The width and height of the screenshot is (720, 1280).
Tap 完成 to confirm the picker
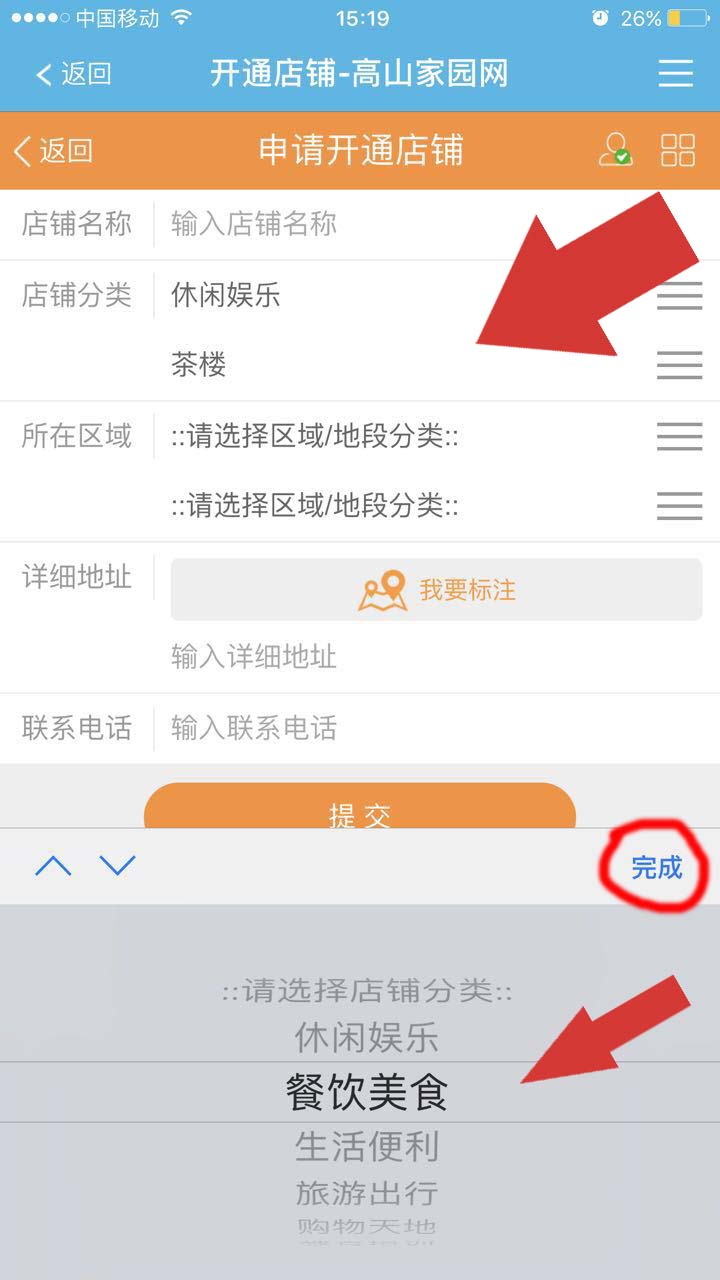(x=656, y=868)
